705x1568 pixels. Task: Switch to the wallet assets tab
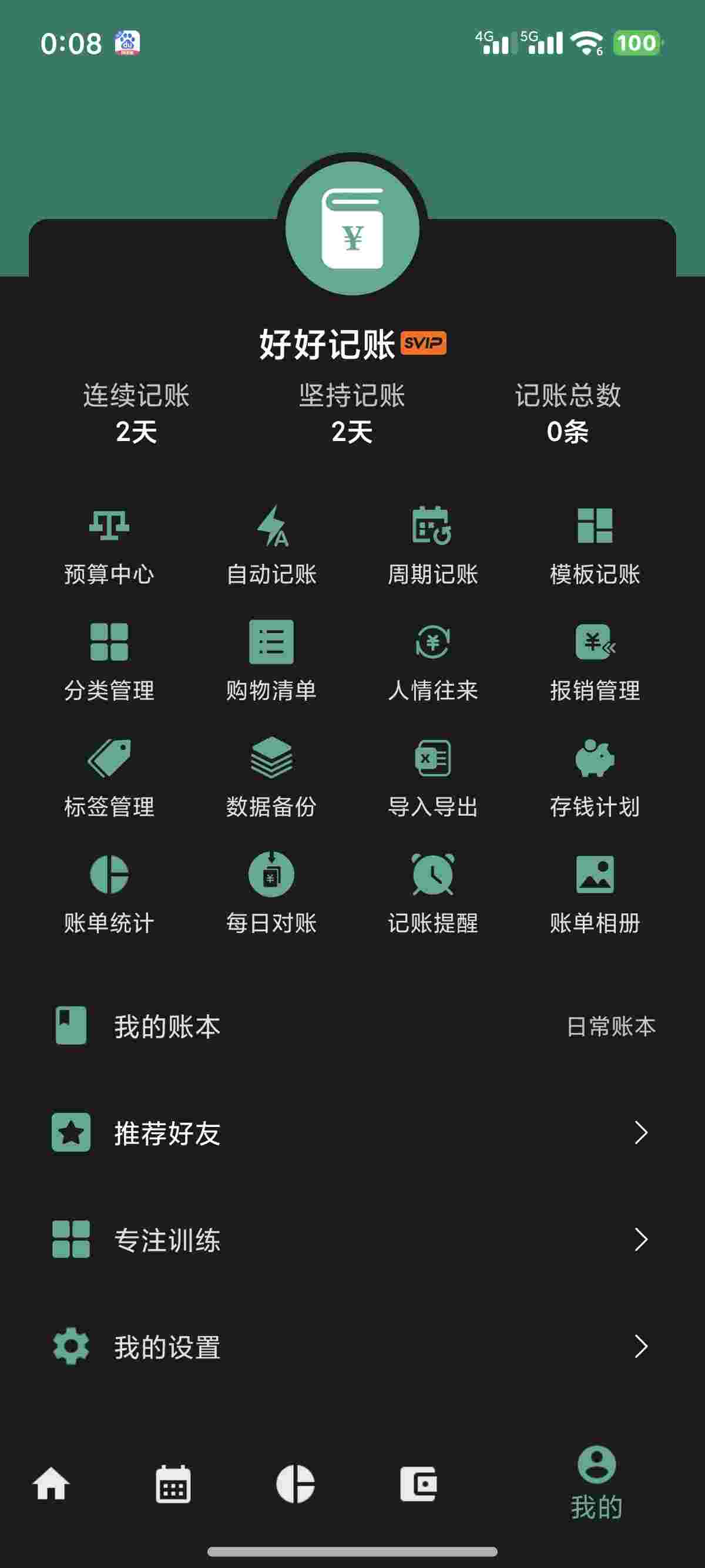coord(418,1483)
